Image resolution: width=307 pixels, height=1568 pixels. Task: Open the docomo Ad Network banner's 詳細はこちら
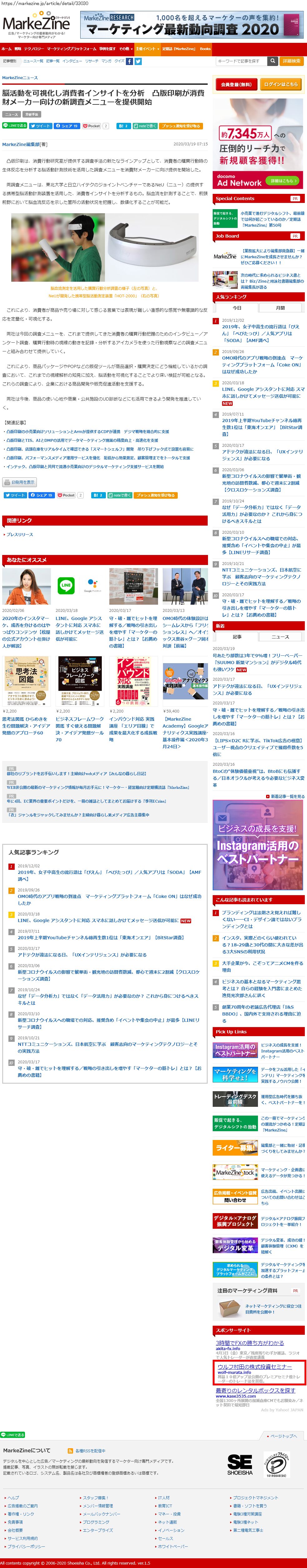(282, 181)
